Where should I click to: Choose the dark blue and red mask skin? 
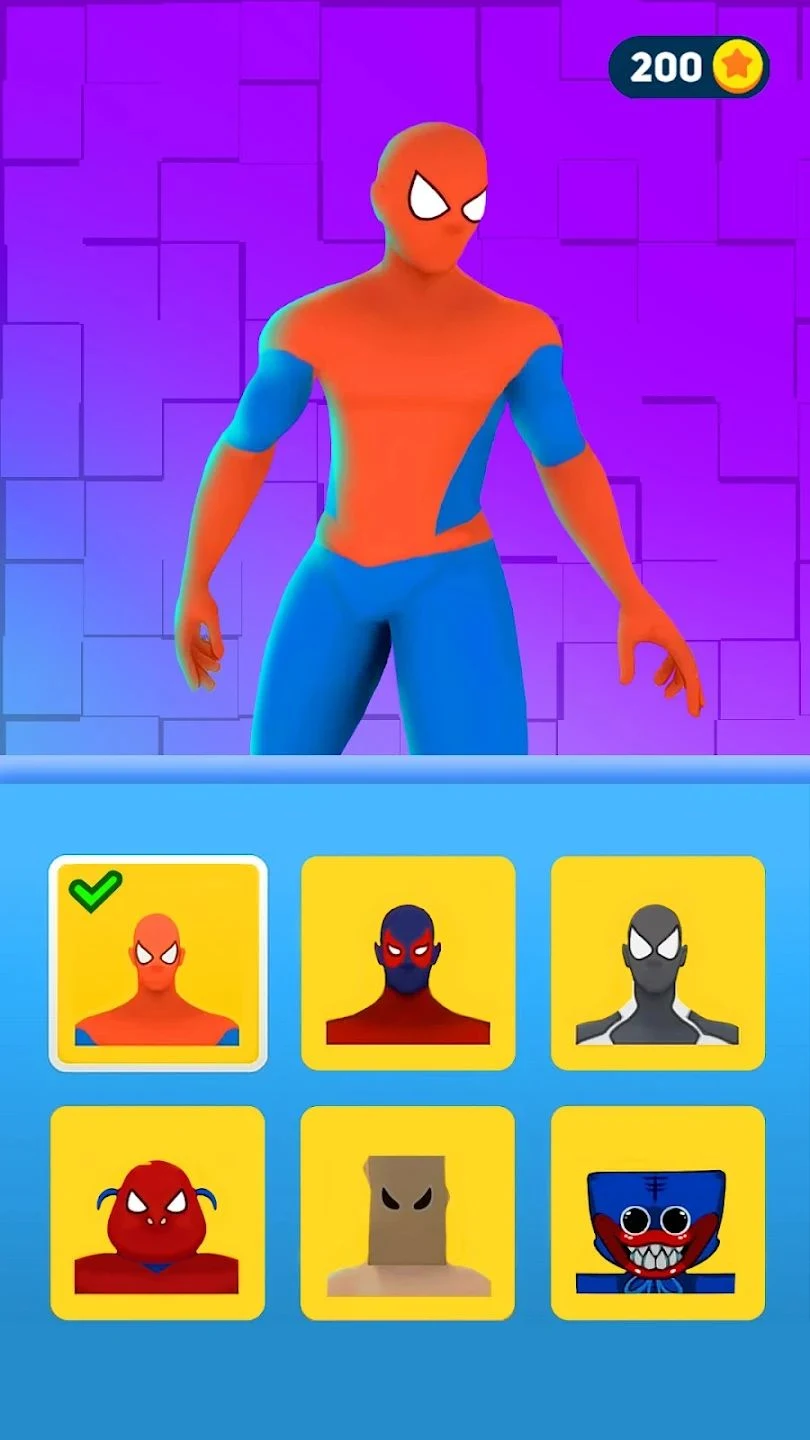(x=408, y=963)
